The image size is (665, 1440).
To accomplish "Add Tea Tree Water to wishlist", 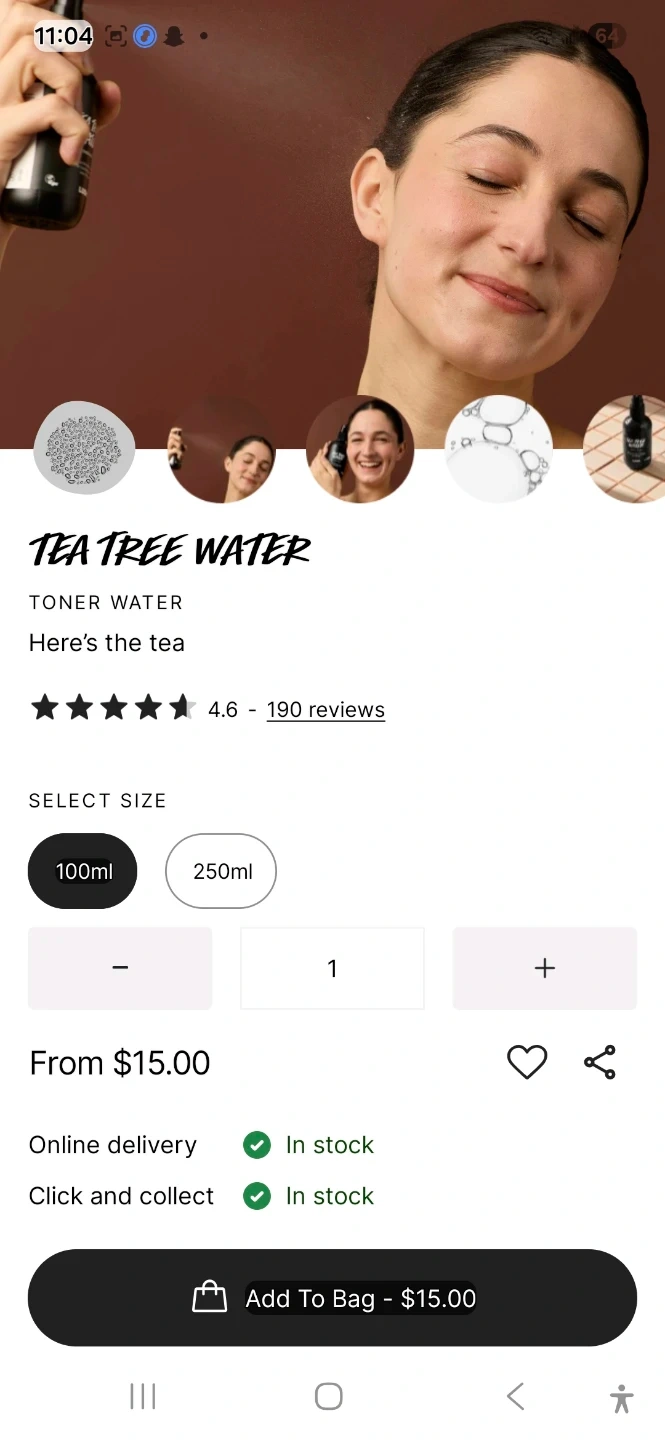I will point(527,1062).
